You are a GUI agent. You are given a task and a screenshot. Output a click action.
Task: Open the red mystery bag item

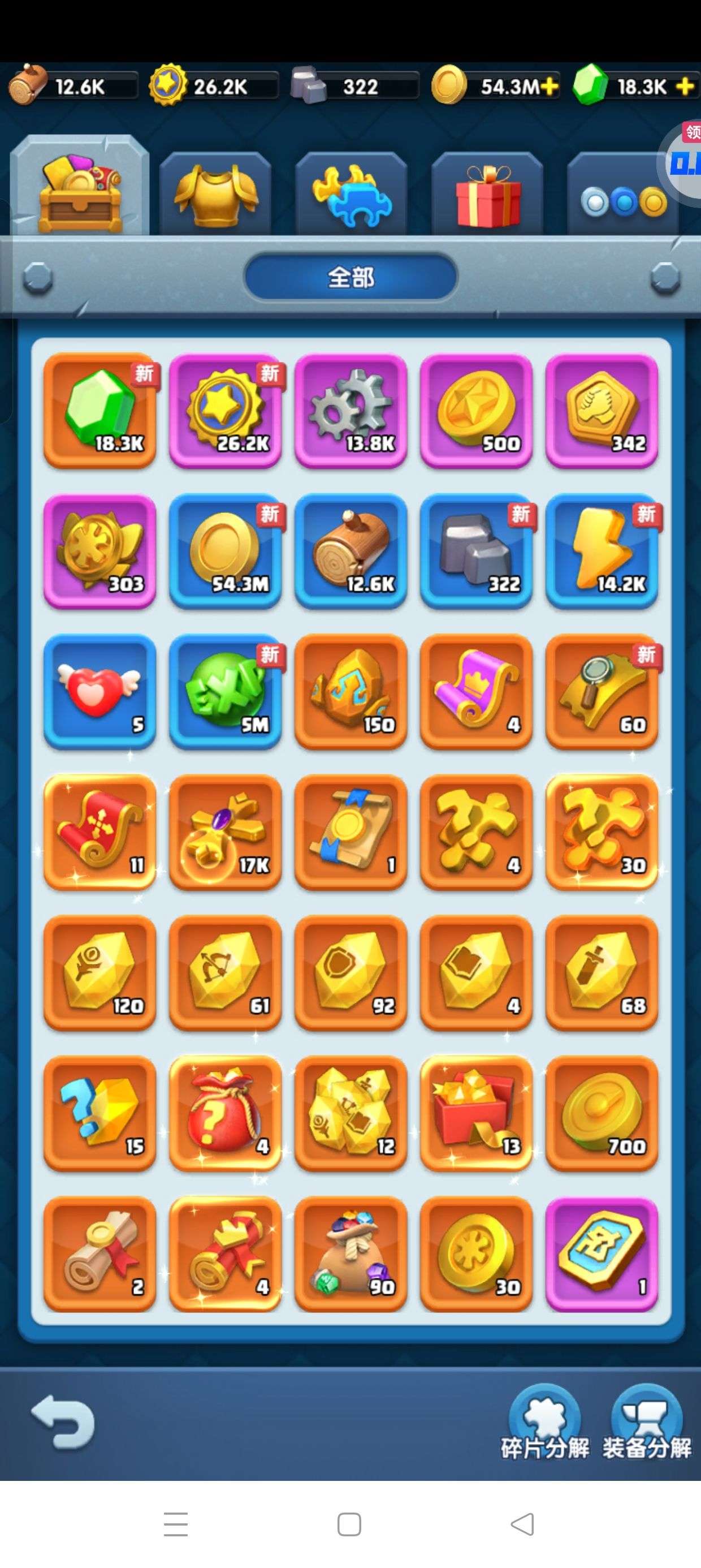tap(225, 1114)
